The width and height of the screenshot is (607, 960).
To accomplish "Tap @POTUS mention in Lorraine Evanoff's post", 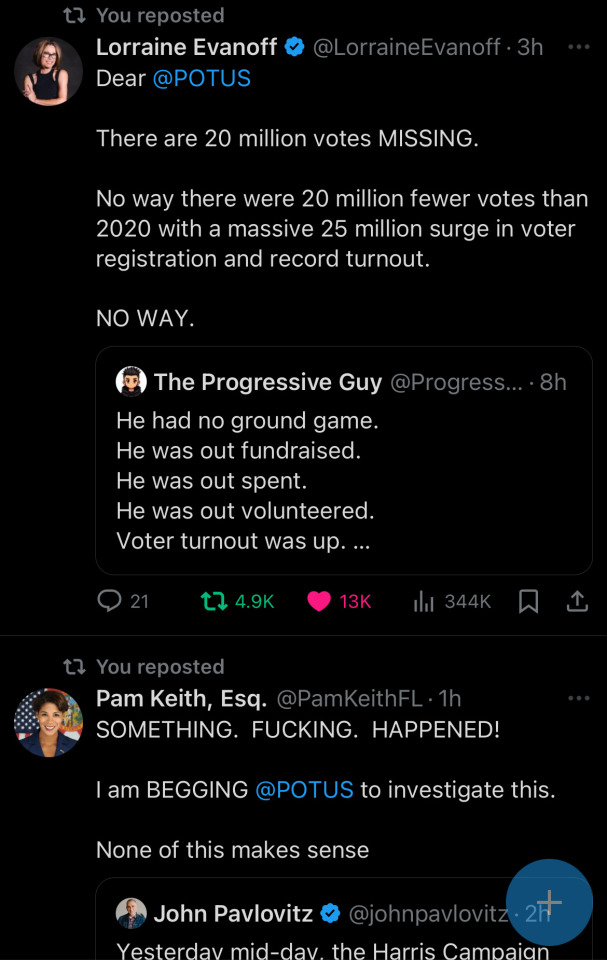I will [x=201, y=79].
